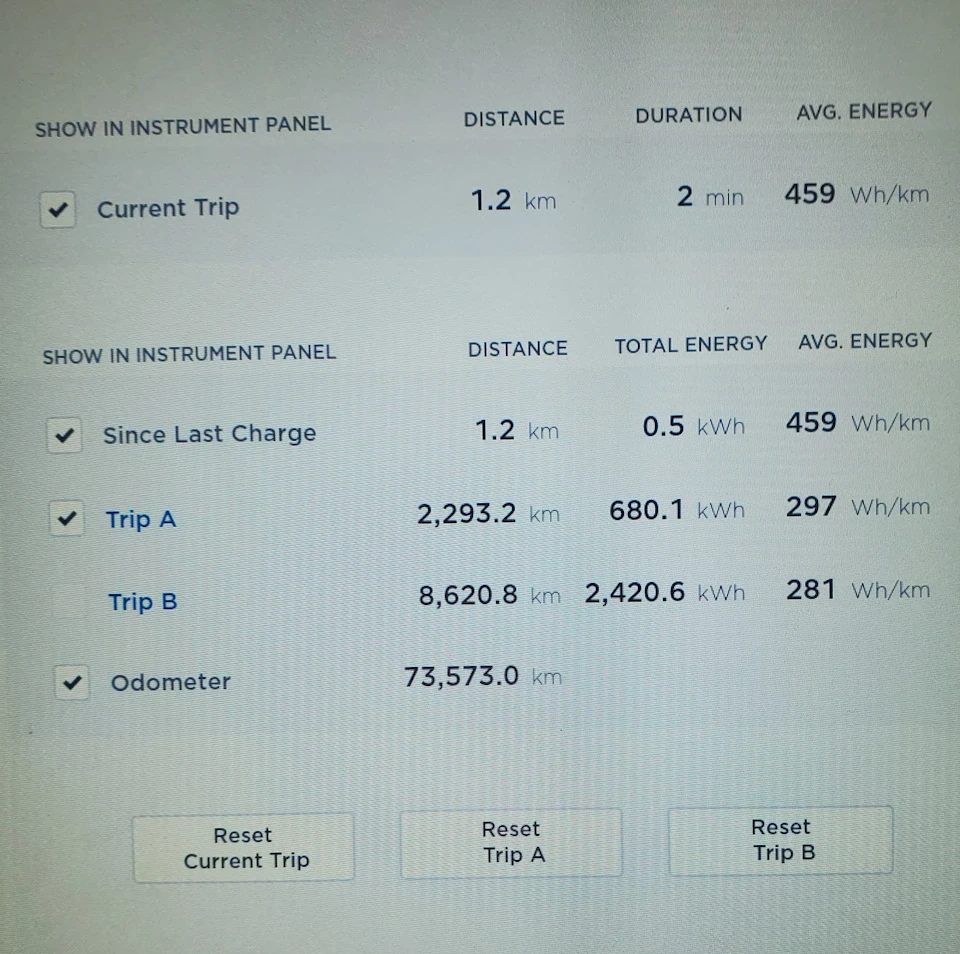The image size is (960, 954).
Task: Reset Trip A counter
Action: tap(512, 843)
